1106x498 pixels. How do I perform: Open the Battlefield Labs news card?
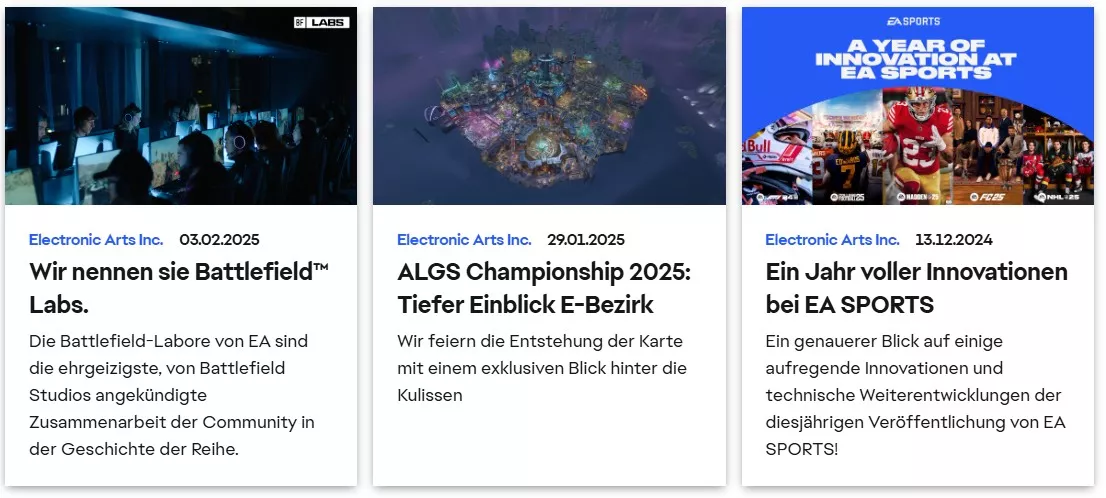(181, 246)
